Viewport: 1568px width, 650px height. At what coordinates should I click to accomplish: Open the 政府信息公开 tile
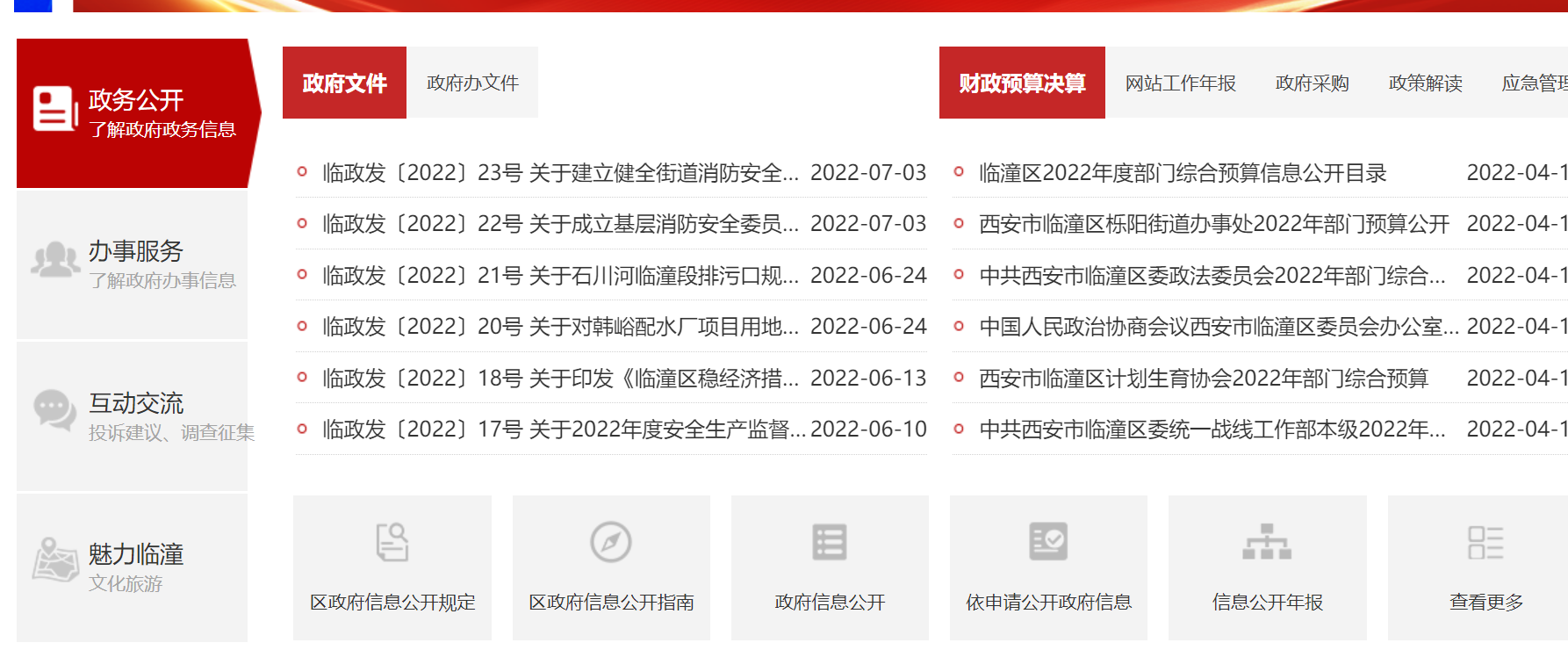coord(830,567)
